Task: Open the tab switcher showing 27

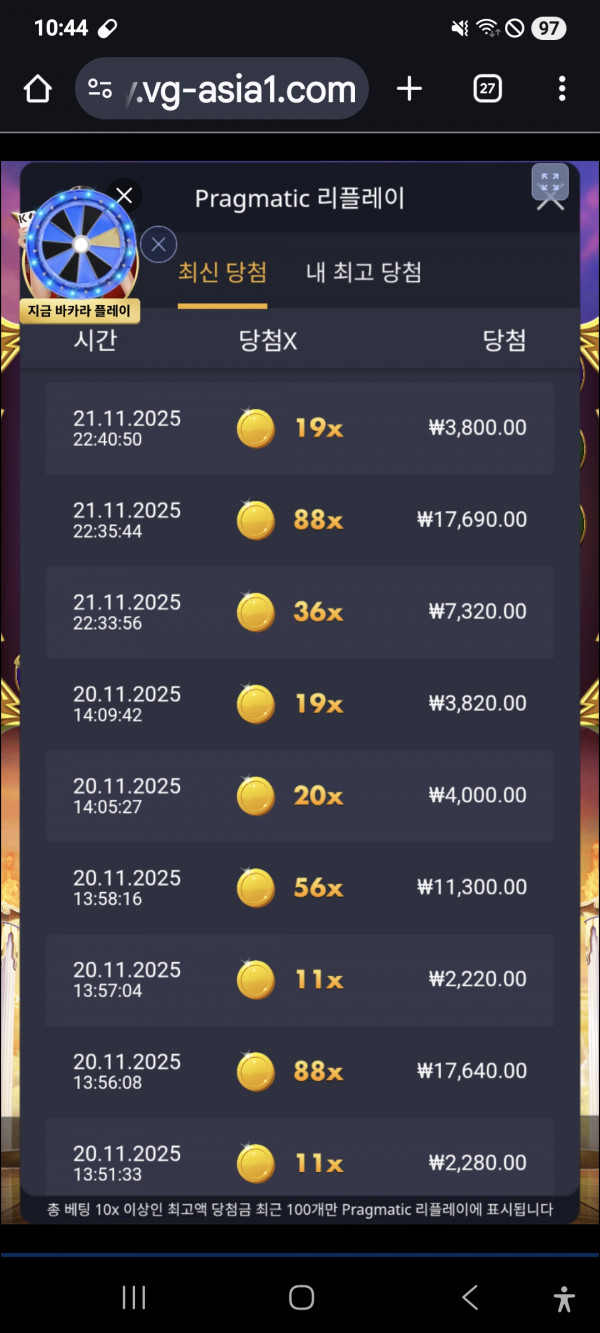Action: [487, 89]
